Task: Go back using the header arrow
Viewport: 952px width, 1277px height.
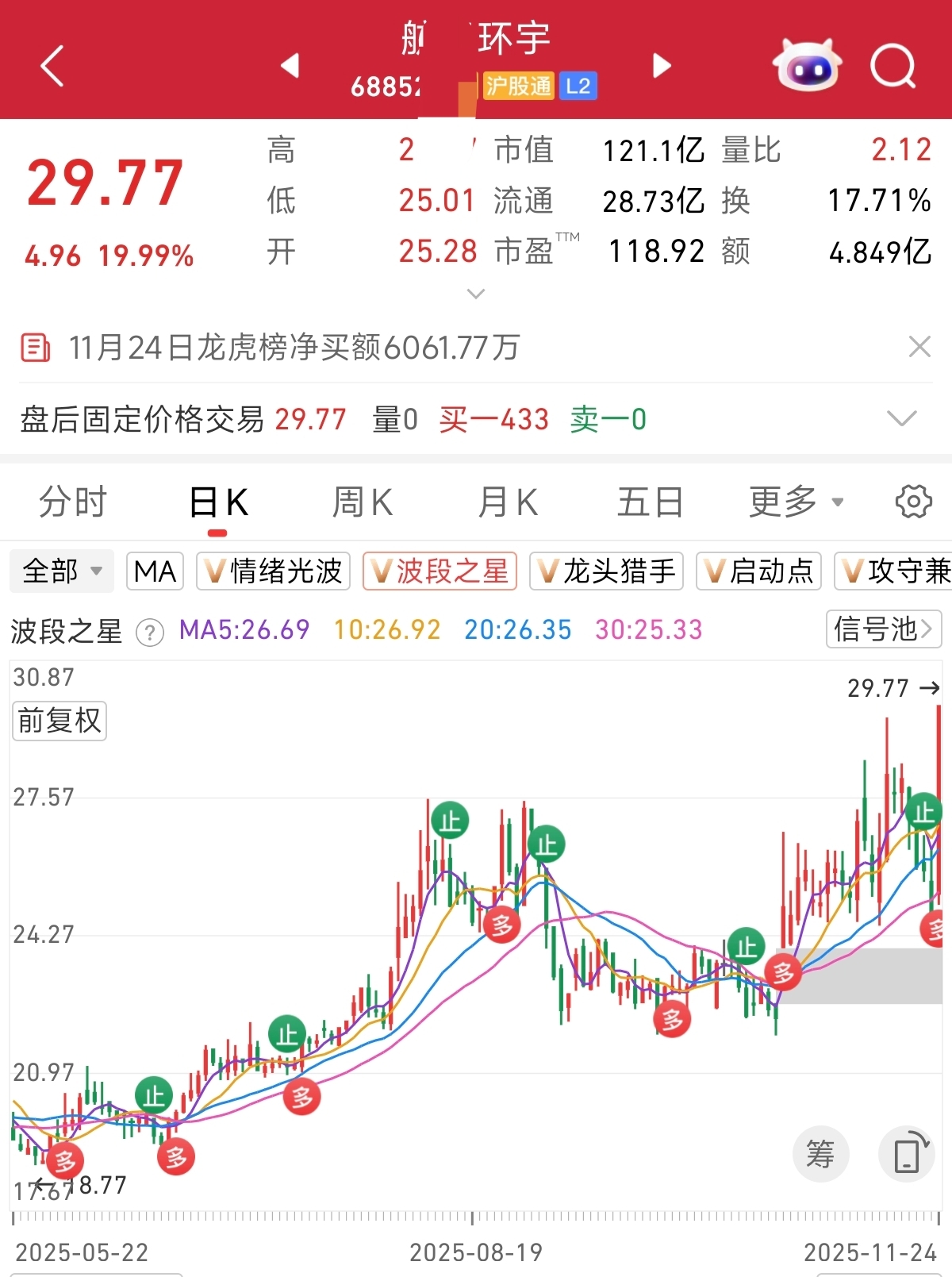Action: click(52, 66)
